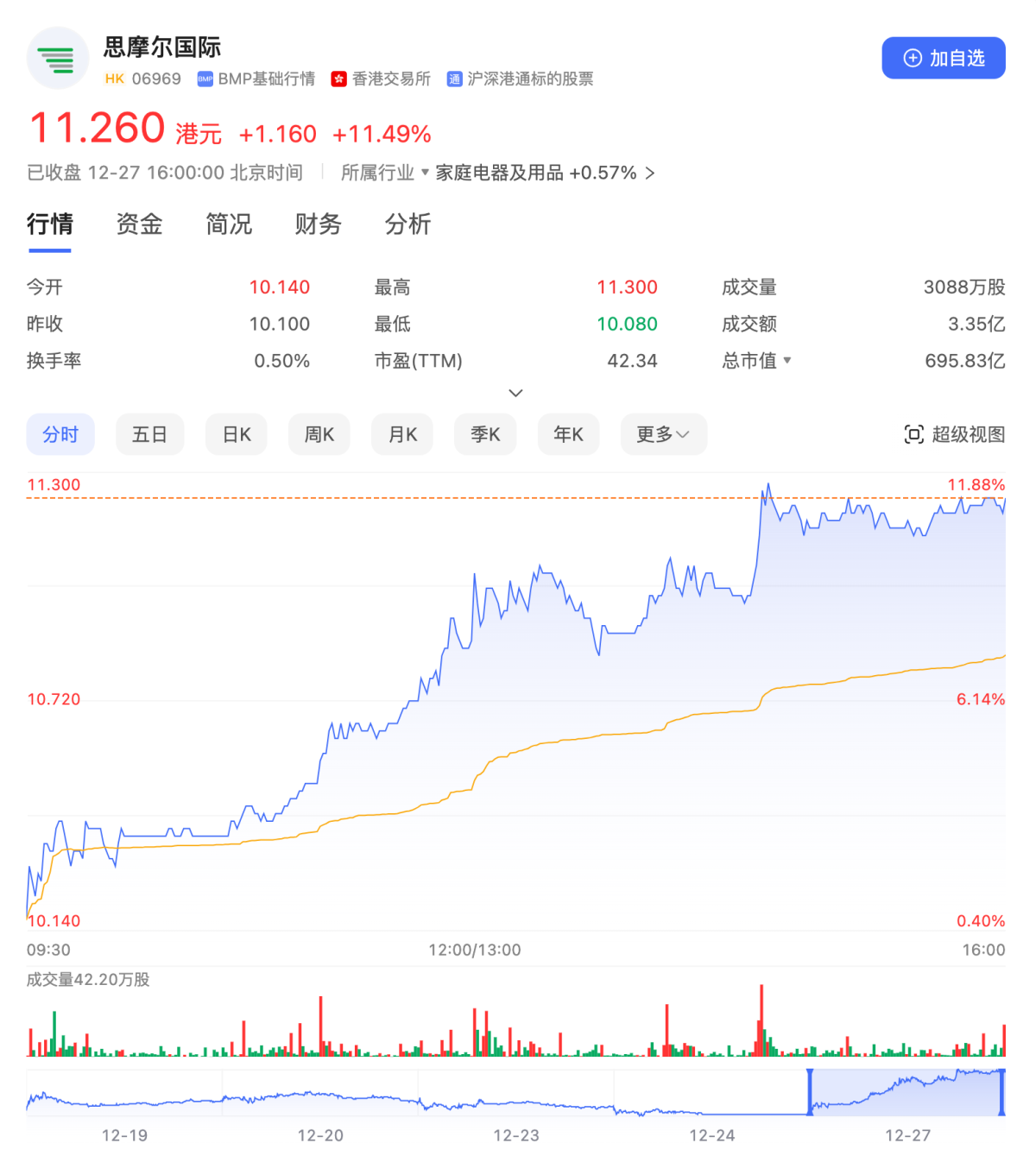Switch to the 资金 tab

(139, 224)
